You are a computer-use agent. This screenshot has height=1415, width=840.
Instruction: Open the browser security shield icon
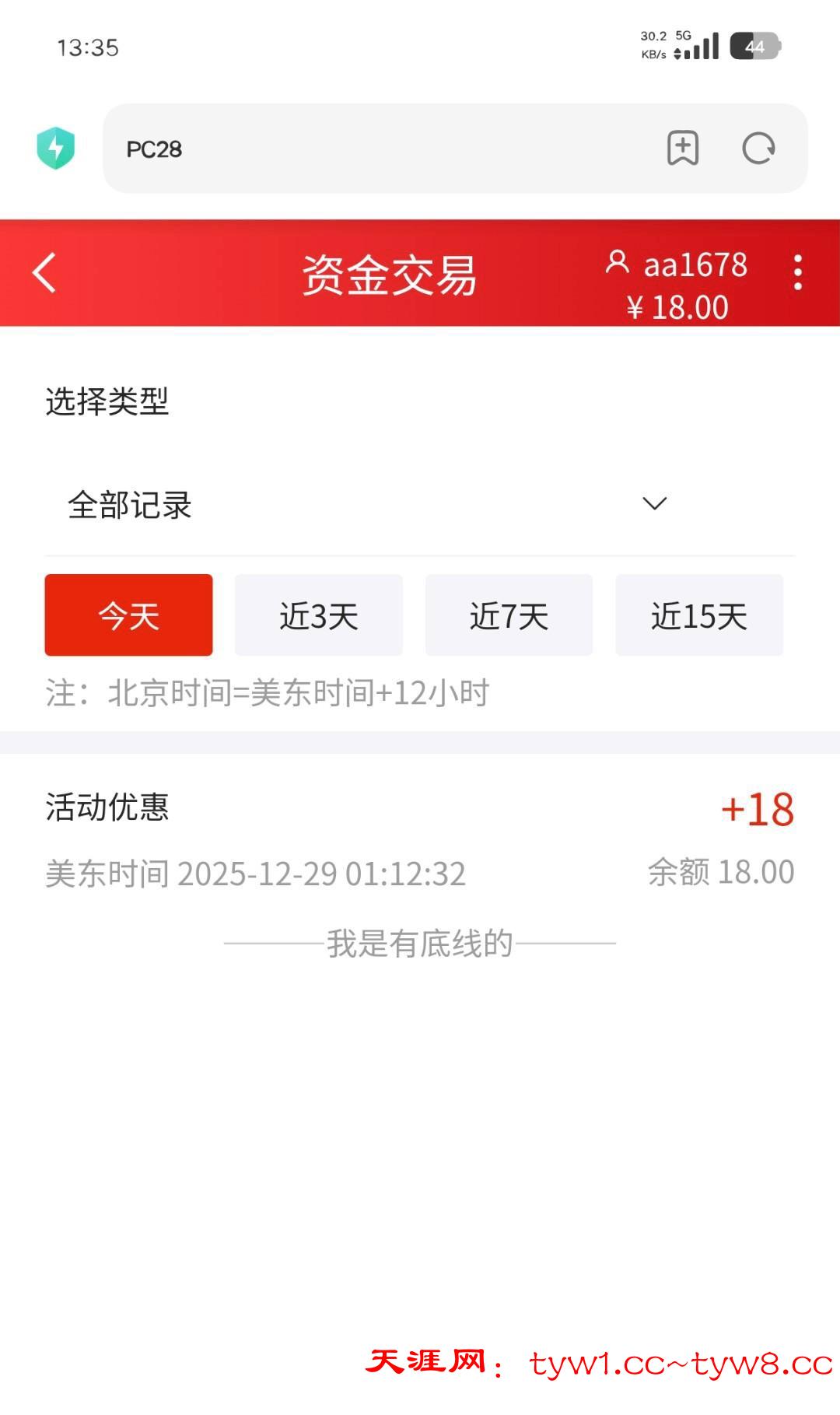point(56,148)
